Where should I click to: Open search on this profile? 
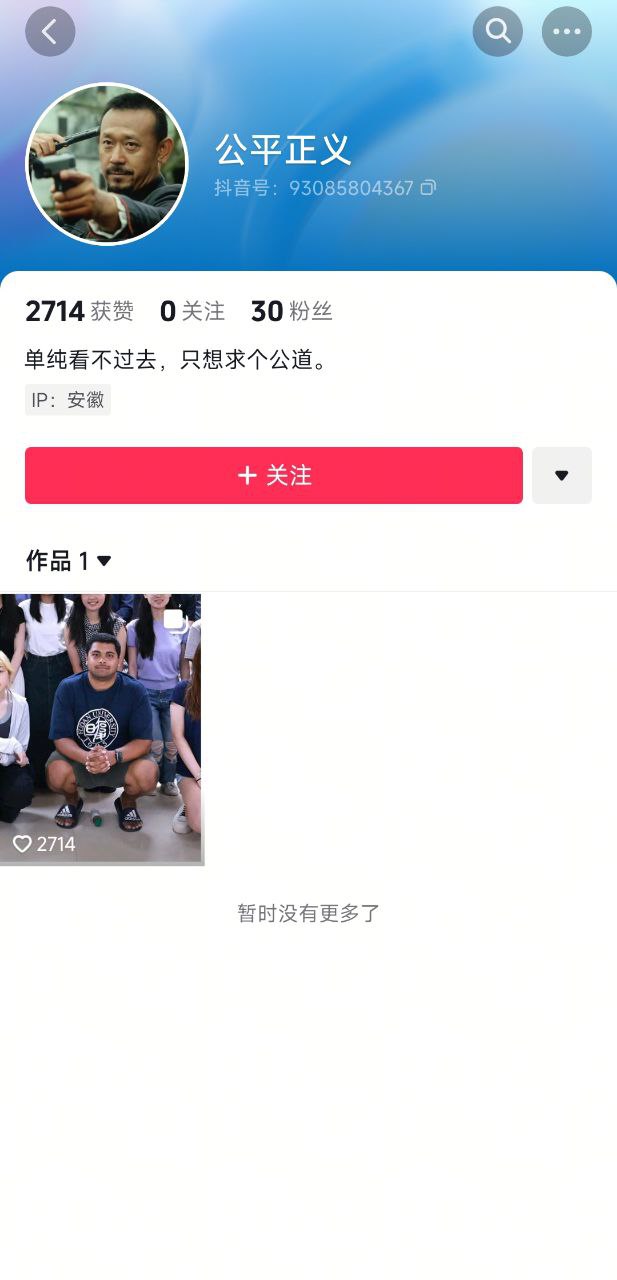click(x=498, y=31)
